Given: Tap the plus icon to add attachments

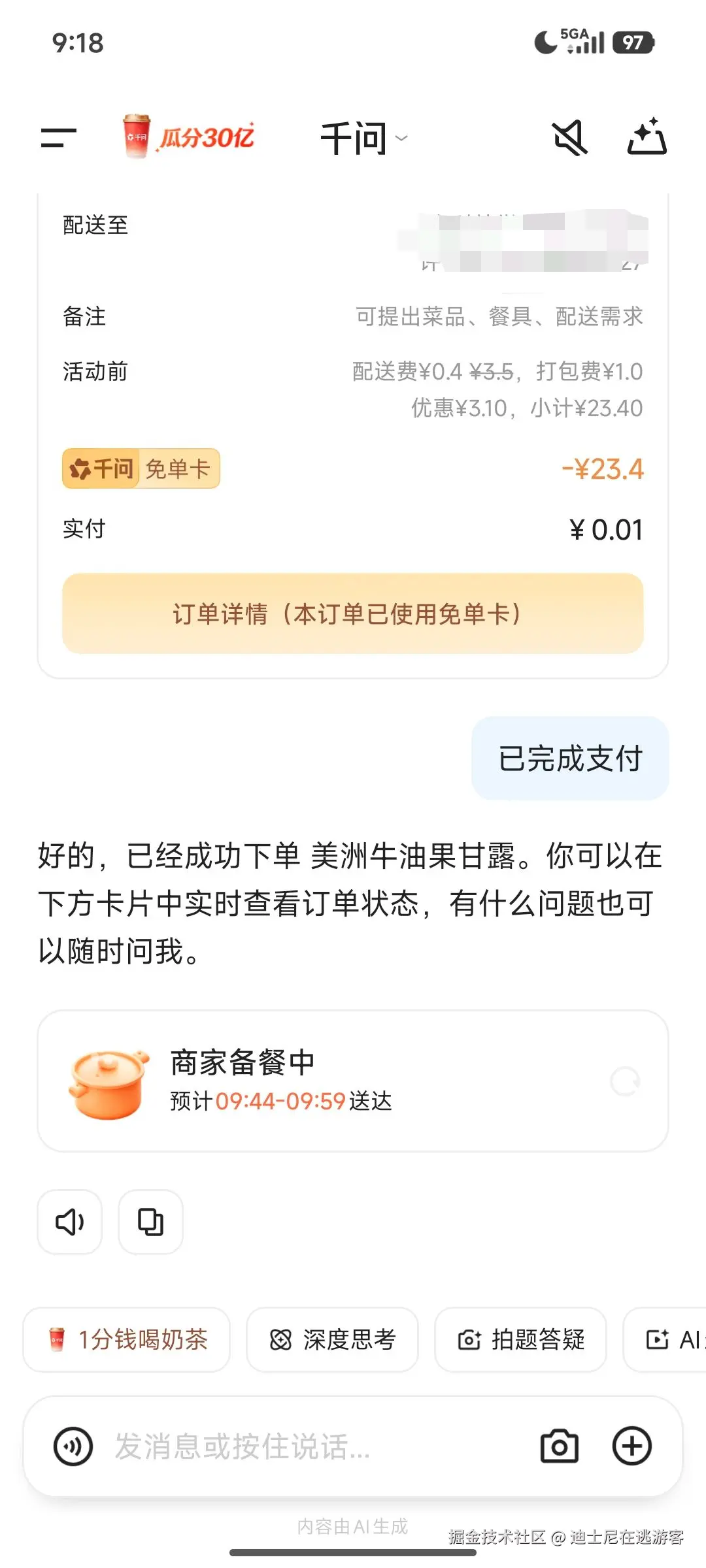Looking at the screenshot, I should (631, 1446).
